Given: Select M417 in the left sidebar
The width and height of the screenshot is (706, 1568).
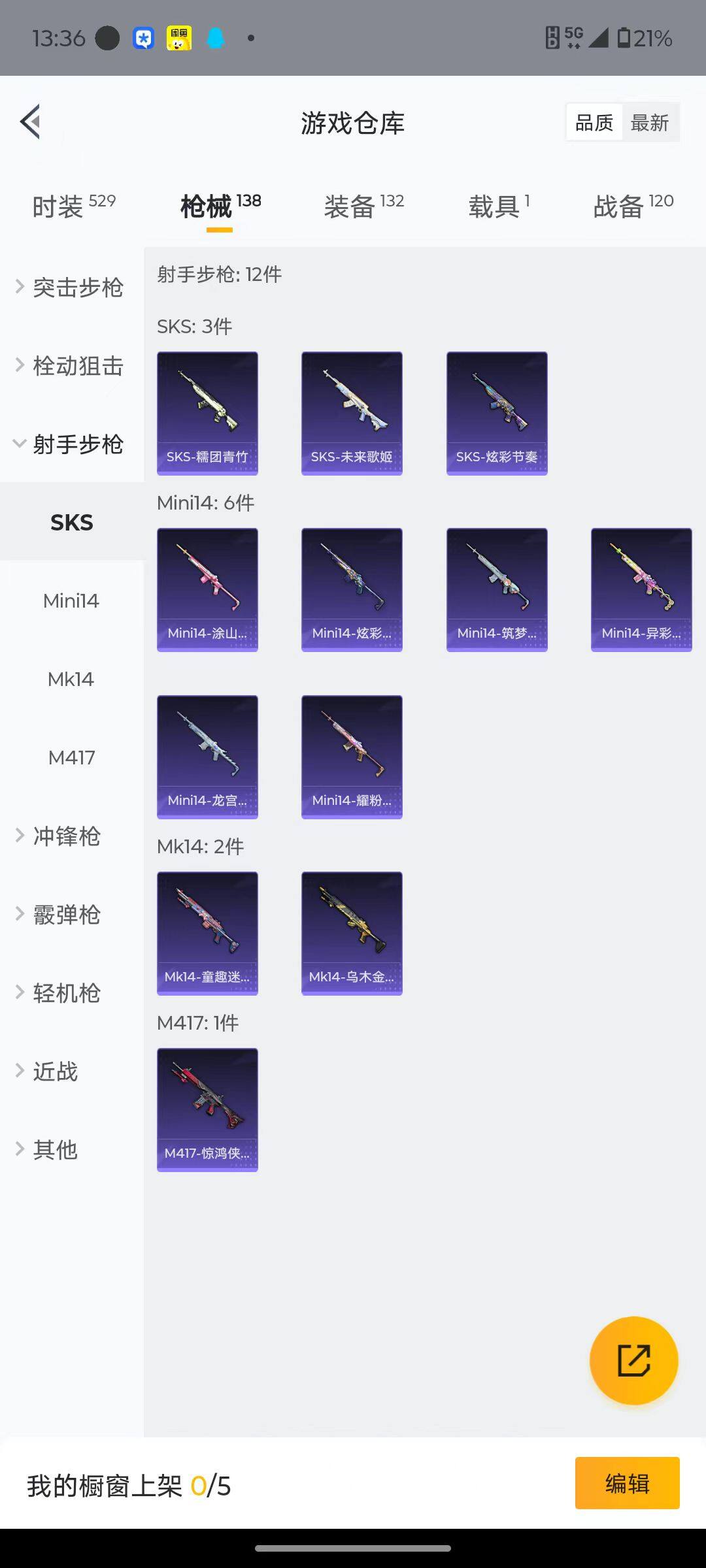Looking at the screenshot, I should pyautogui.click(x=72, y=757).
